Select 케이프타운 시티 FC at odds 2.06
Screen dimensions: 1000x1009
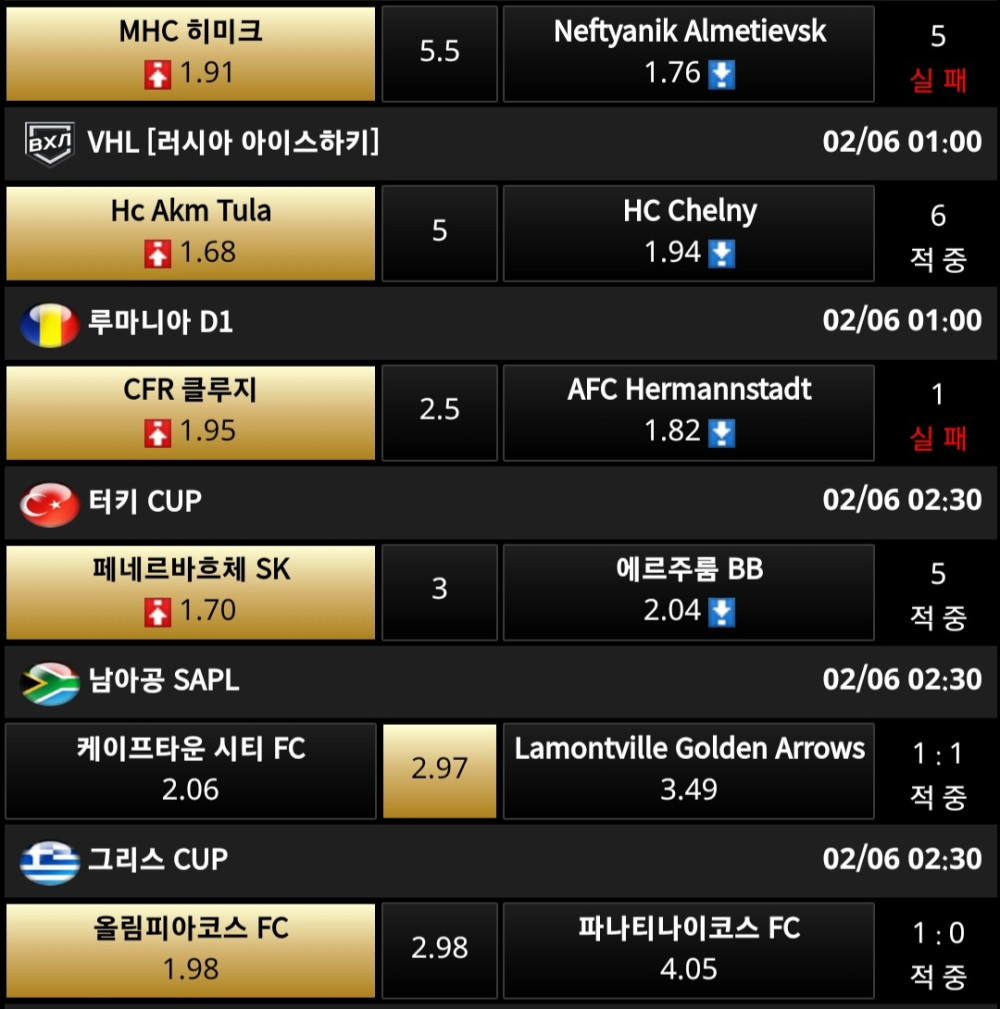coord(191,770)
